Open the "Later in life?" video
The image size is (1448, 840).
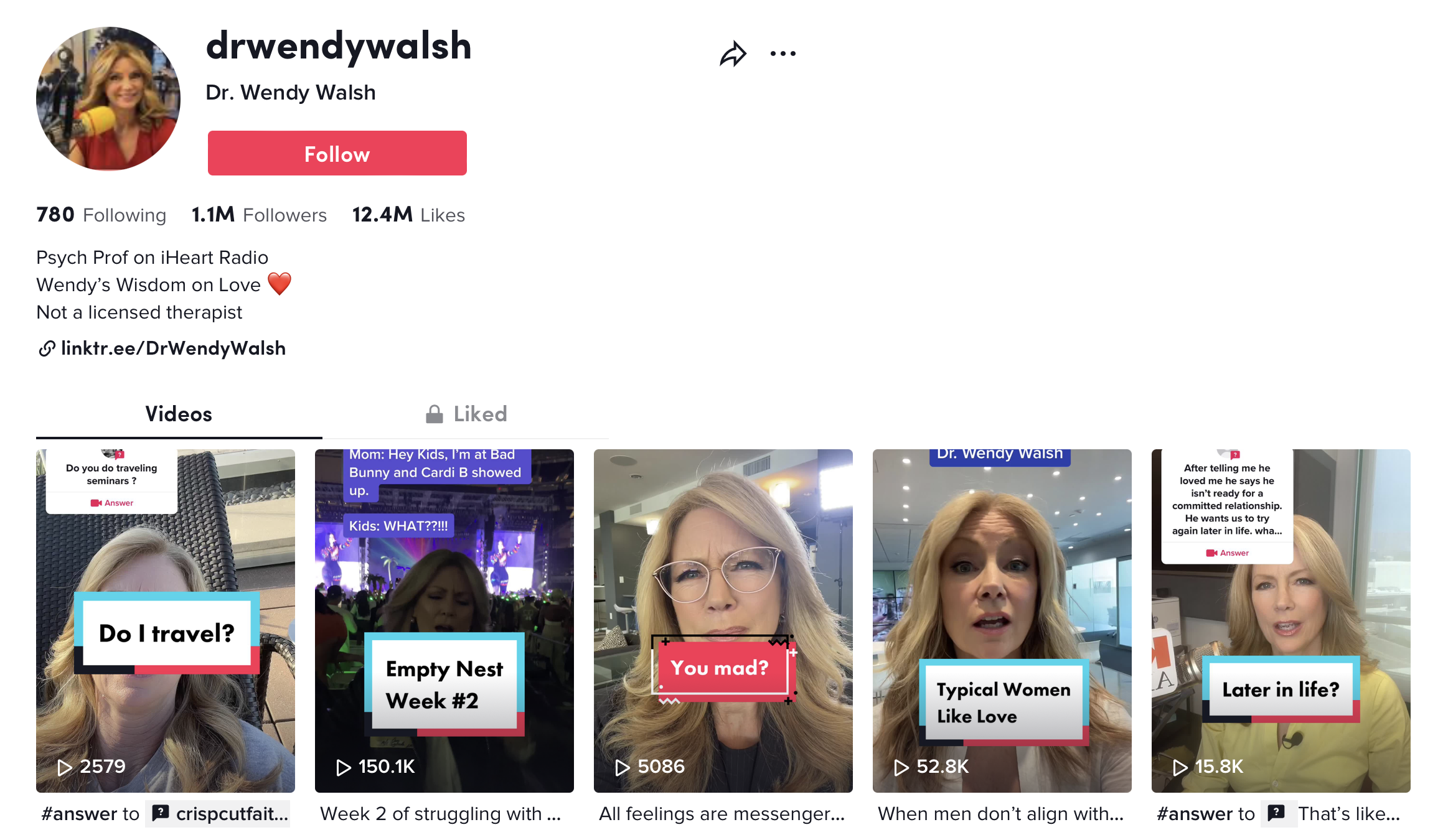click(x=1281, y=620)
